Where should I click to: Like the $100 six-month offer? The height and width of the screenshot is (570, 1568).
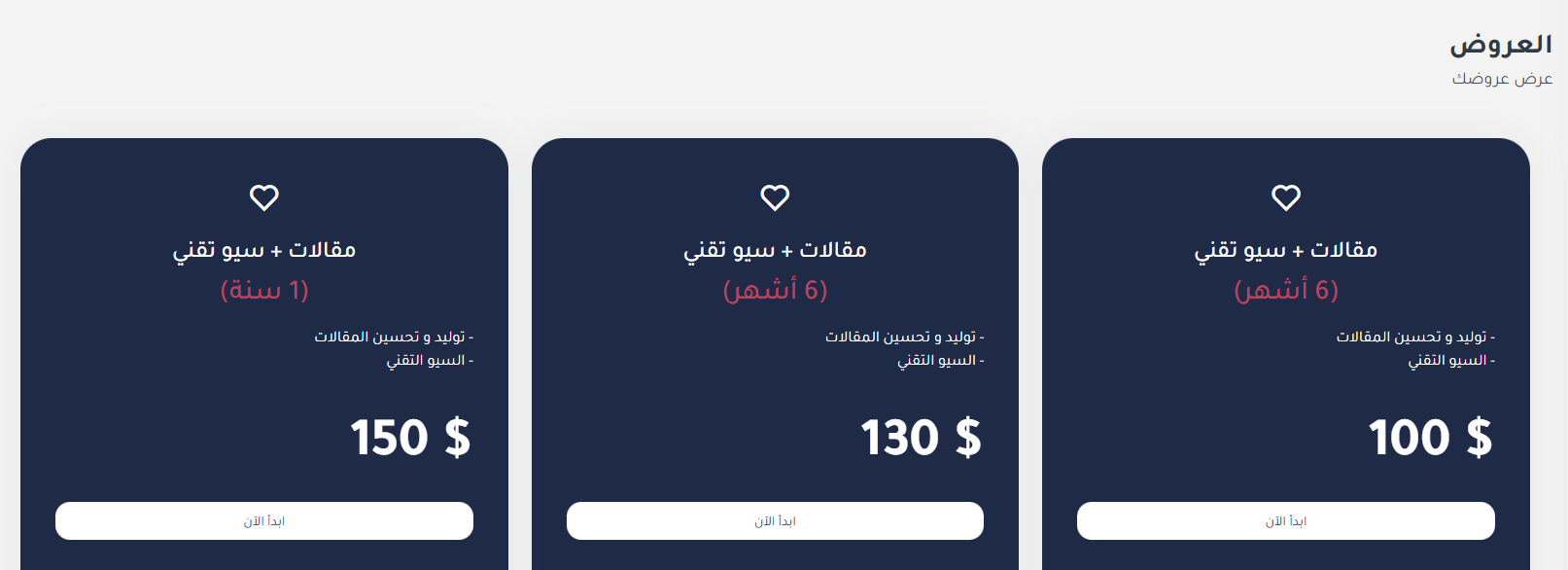pos(1286,197)
